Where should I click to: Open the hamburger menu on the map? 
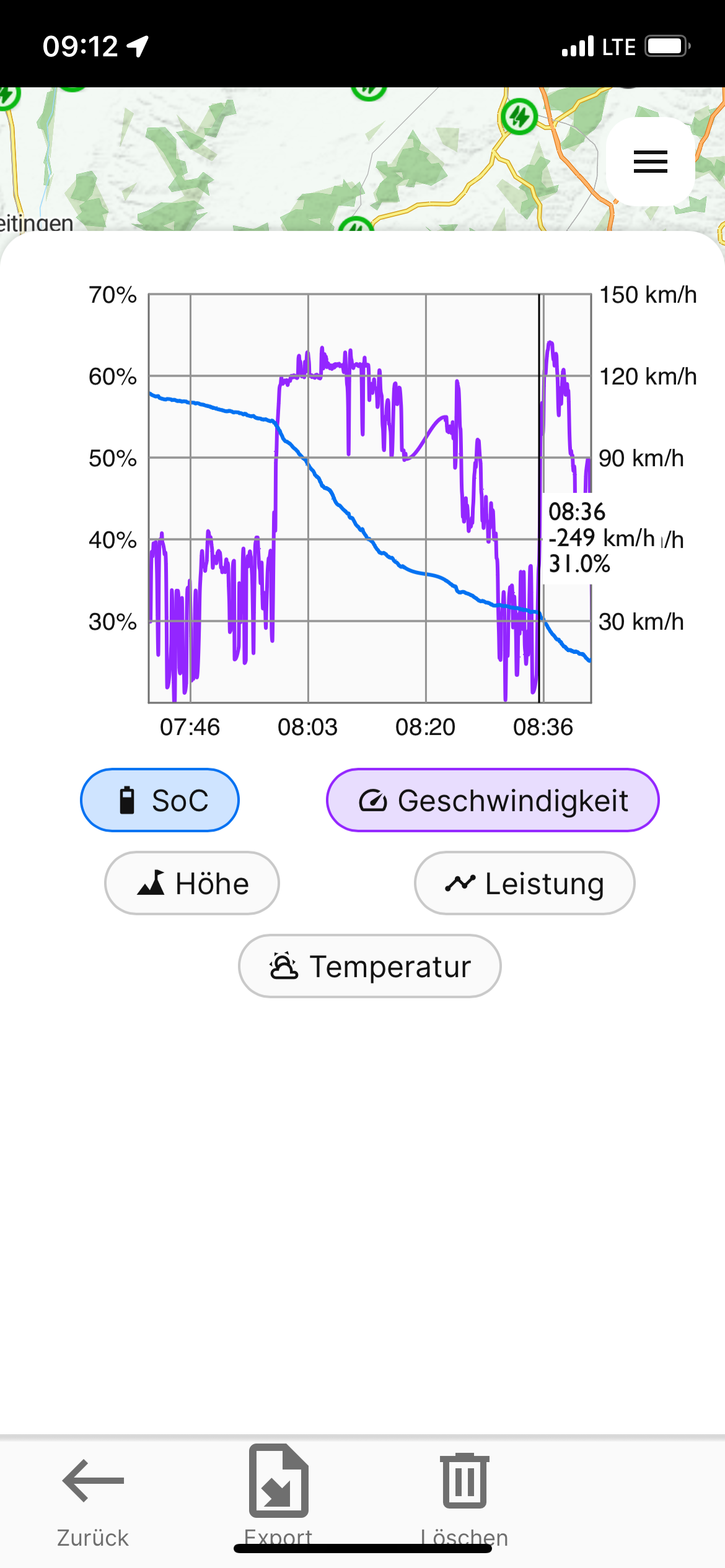[650, 162]
